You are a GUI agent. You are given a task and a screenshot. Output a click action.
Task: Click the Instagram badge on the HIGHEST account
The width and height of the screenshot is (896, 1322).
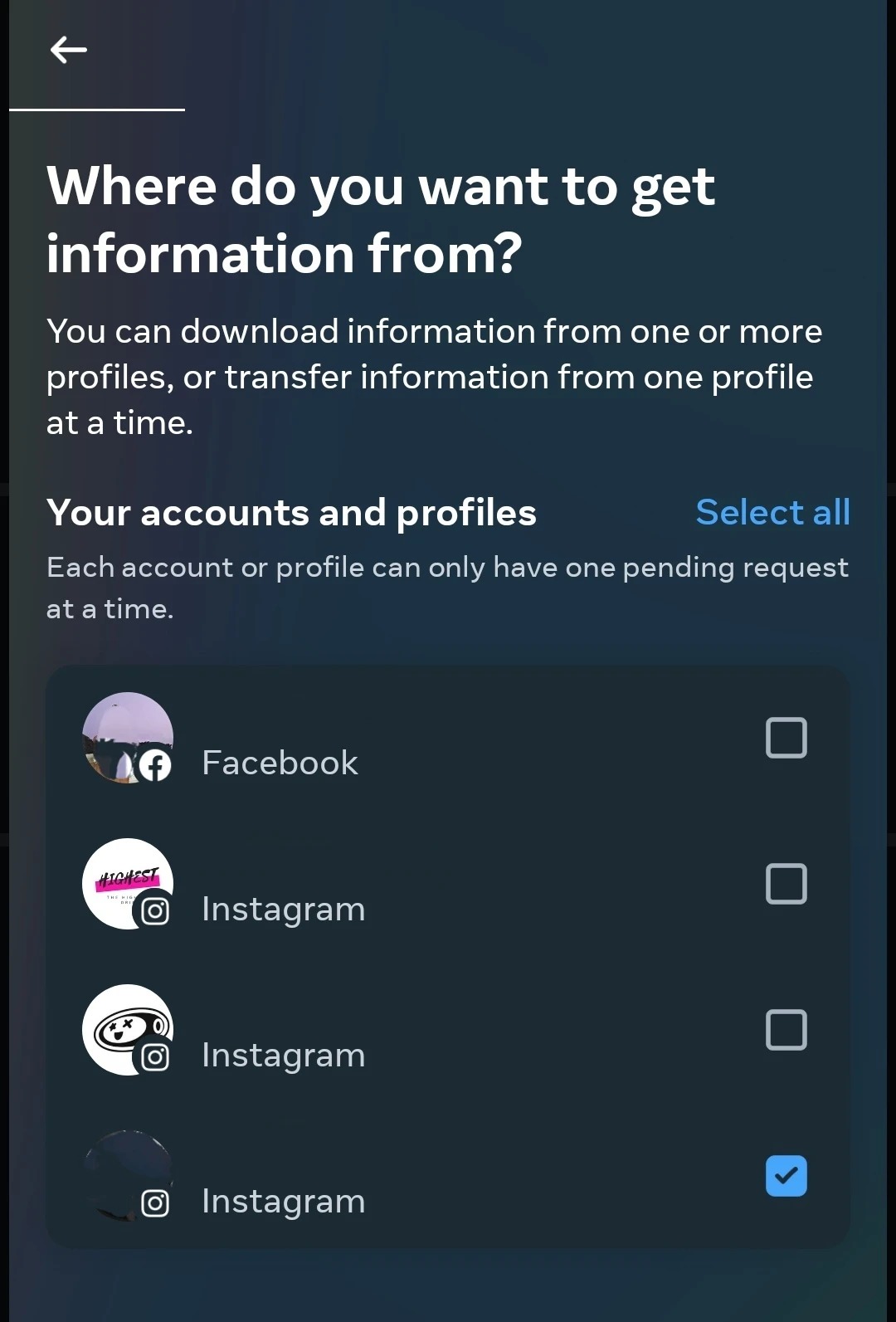[x=155, y=911]
